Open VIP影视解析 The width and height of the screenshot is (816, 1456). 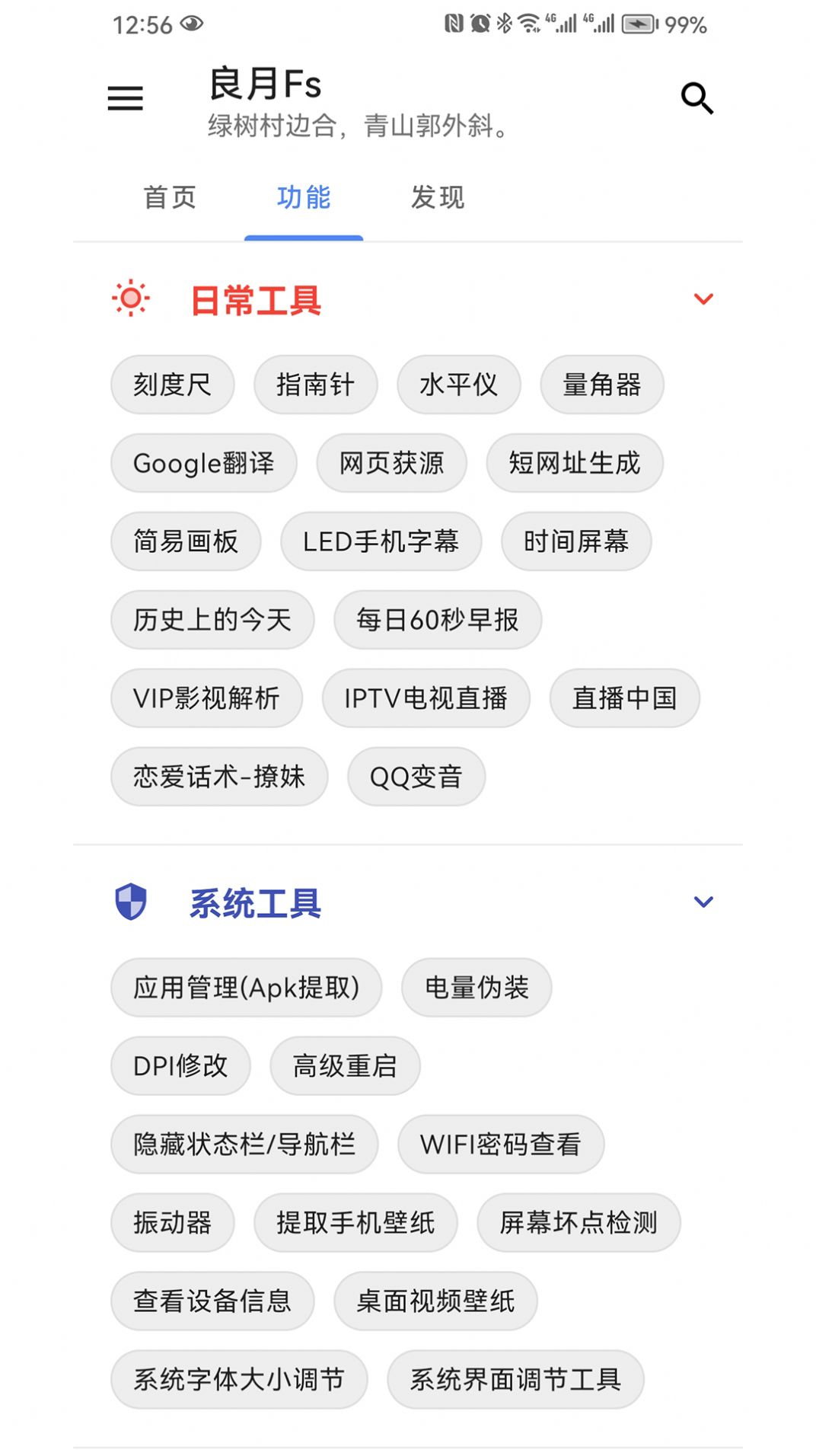206,698
